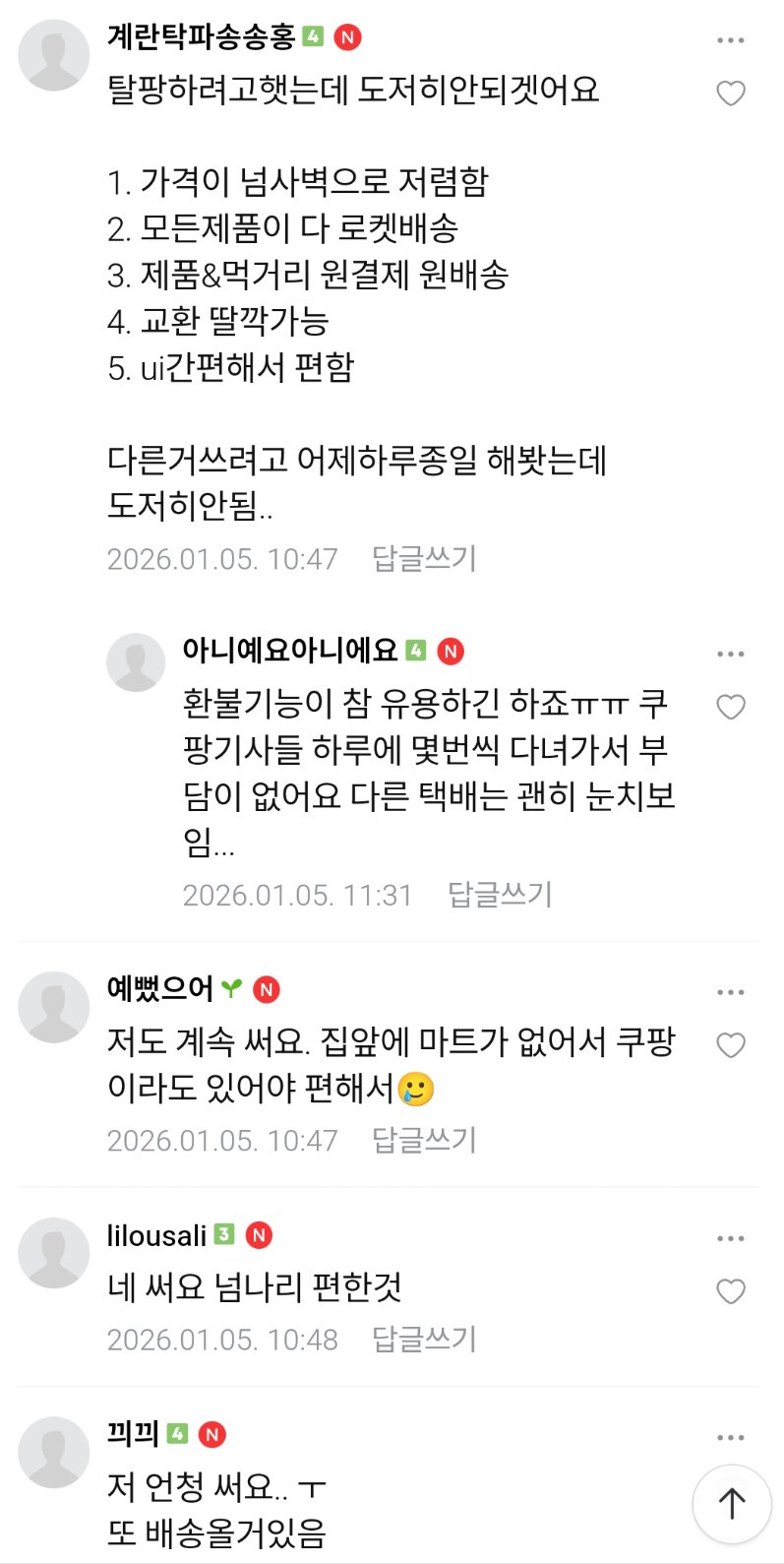Tap 답글쓰기 under 아니예요아니에요's reply
Viewport: 784px width, 1564px height.
coord(500,895)
